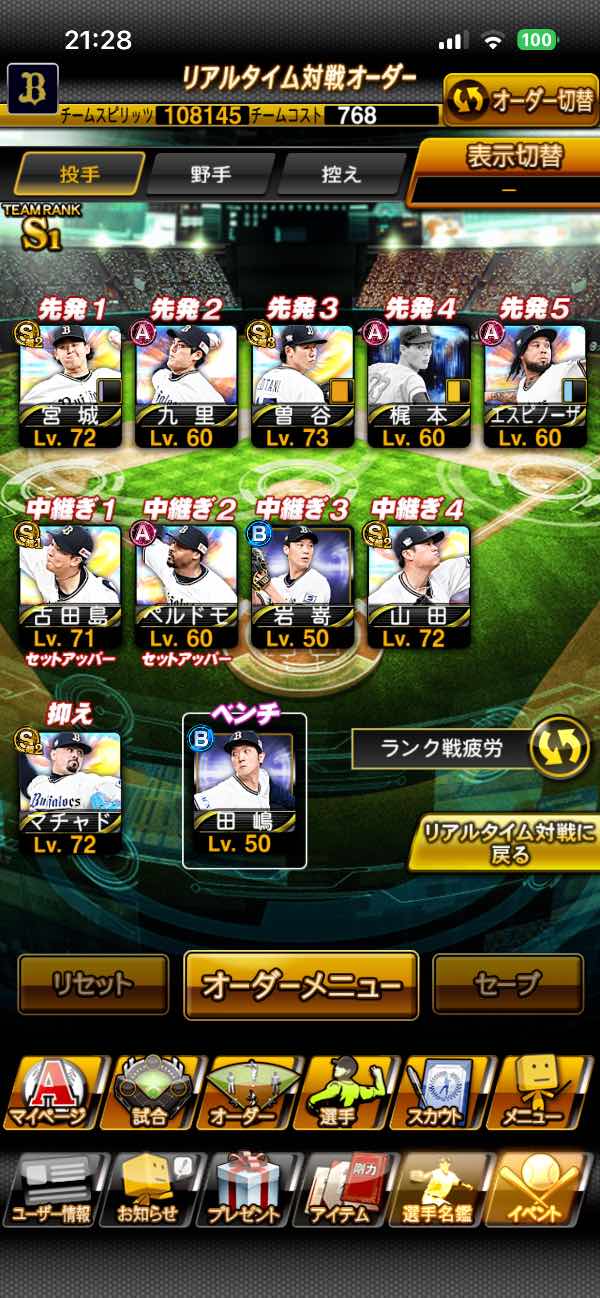
Task: Open the イベント section
Action: point(544,1190)
